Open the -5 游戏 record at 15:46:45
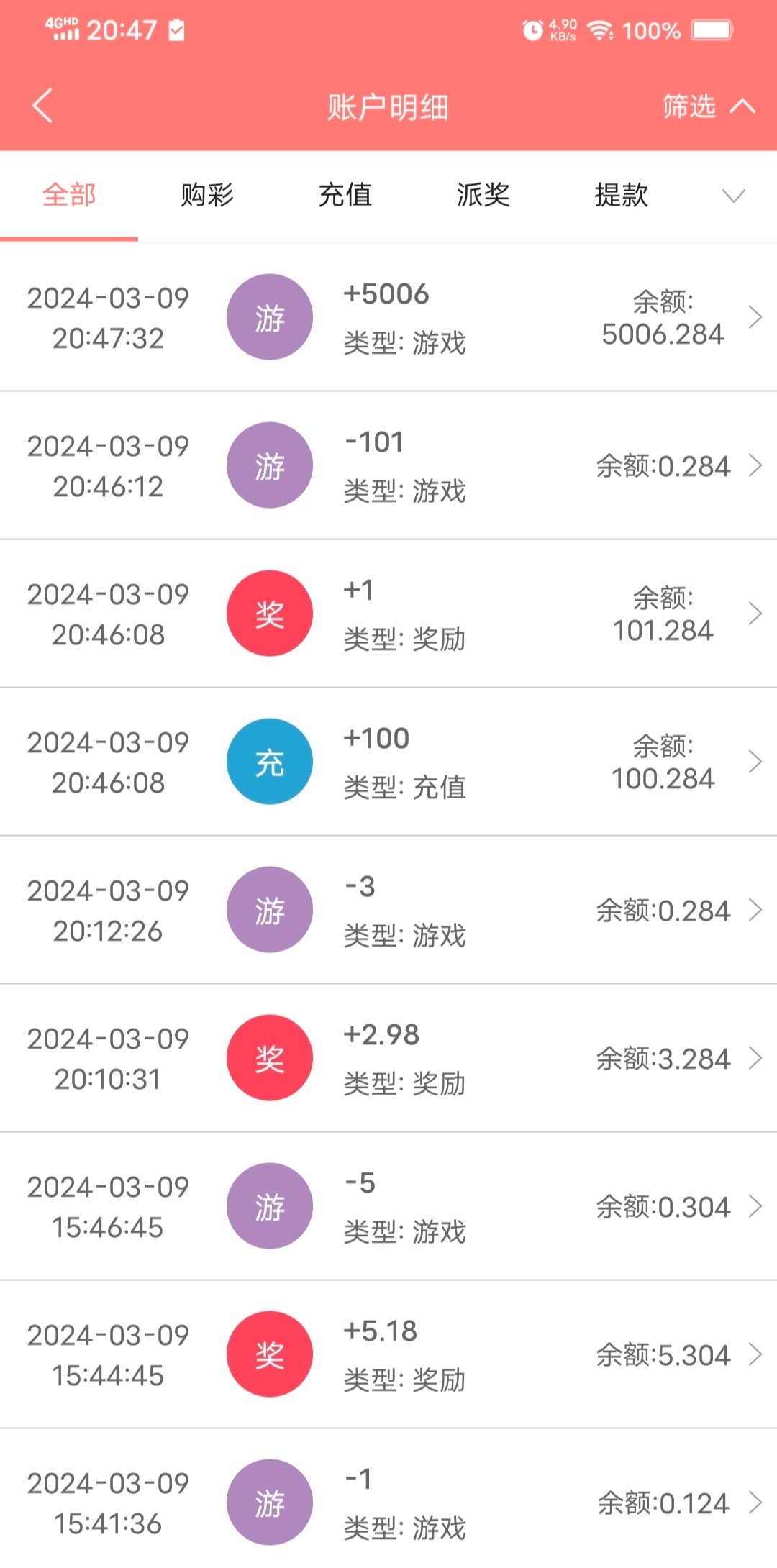777x1568 pixels. [388, 1206]
